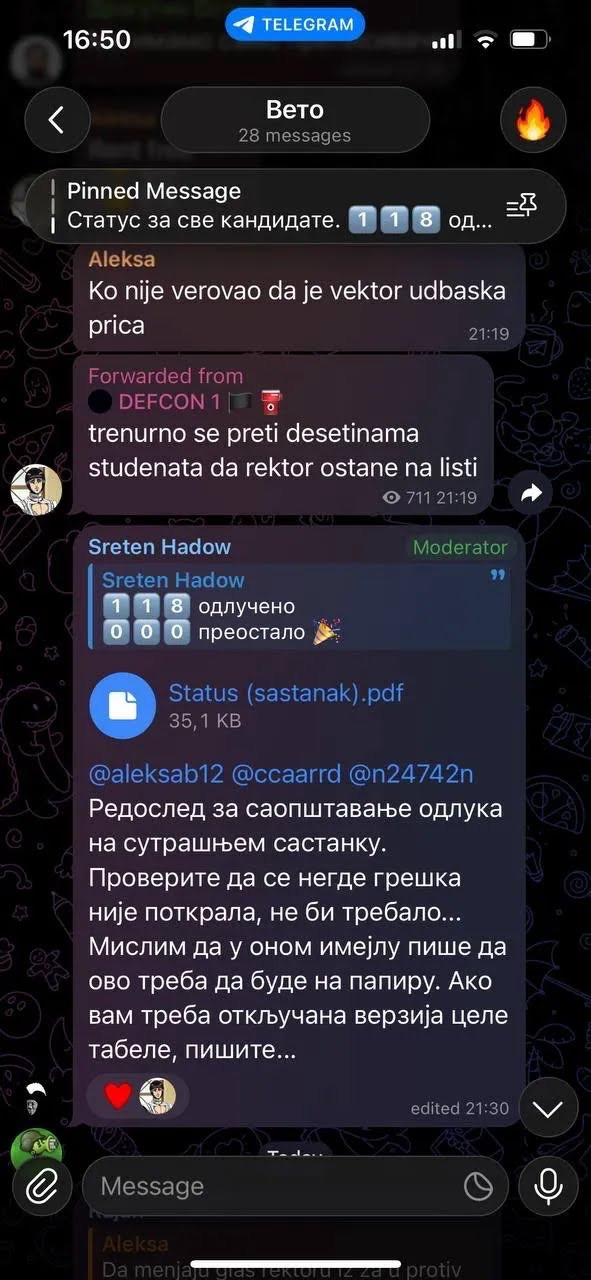
Task: Open the scheduled message clock icon
Action: tap(479, 1187)
